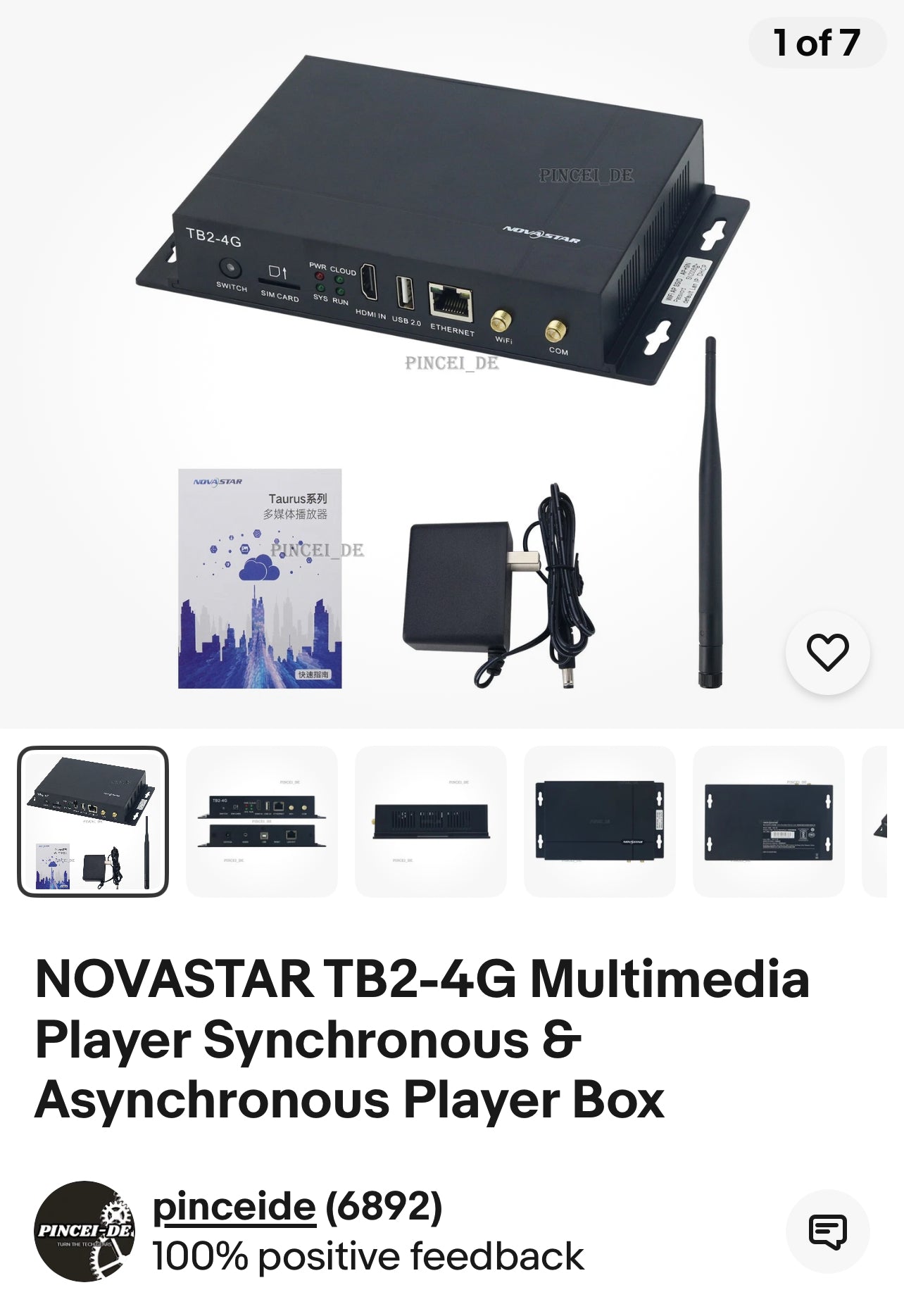Select the fourth thumbnail showing the top view
Viewport: 904px width, 1316px height.
600,821
